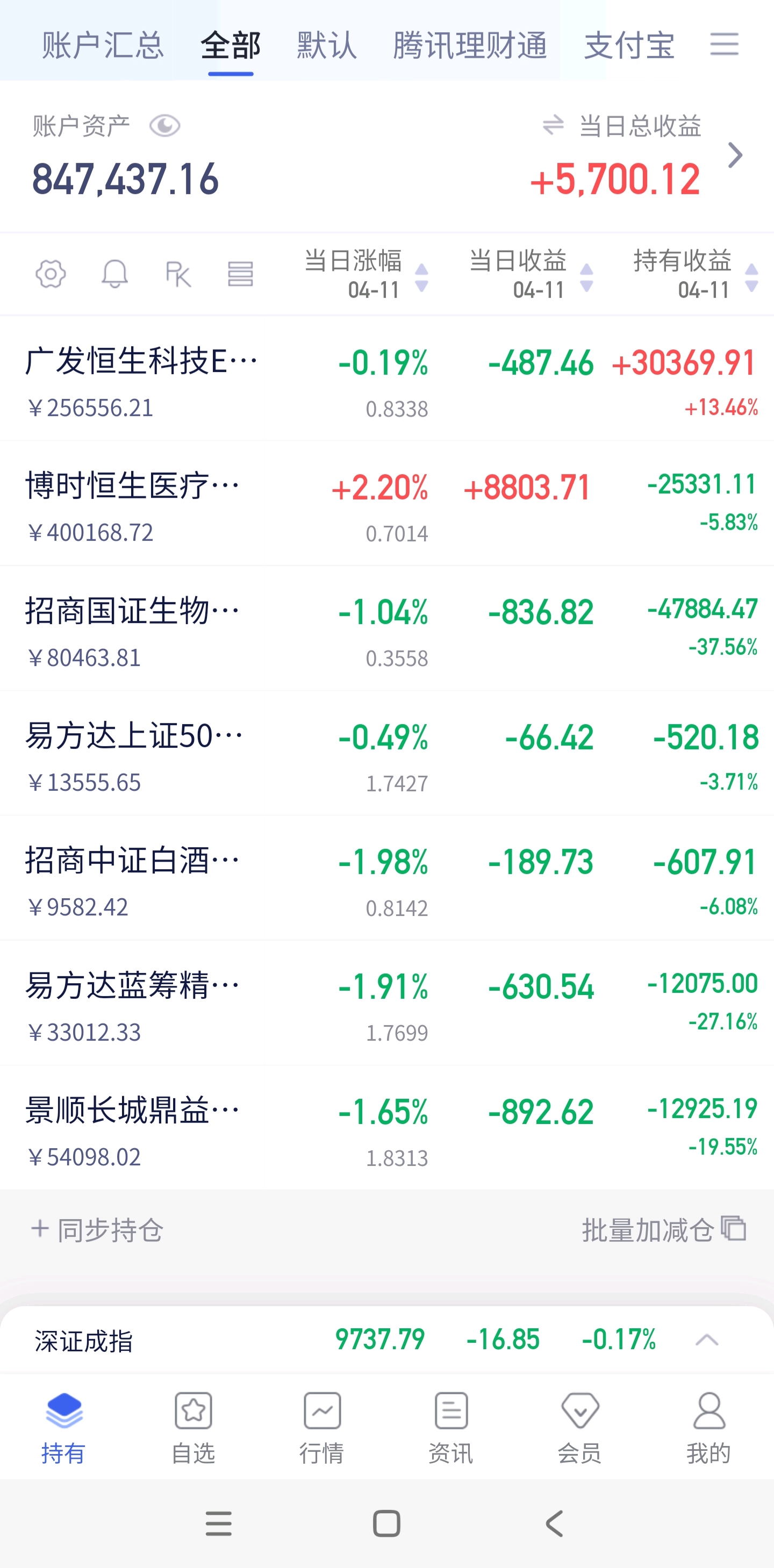Open holdings settings gear icon
The image size is (774, 1568).
[51, 274]
